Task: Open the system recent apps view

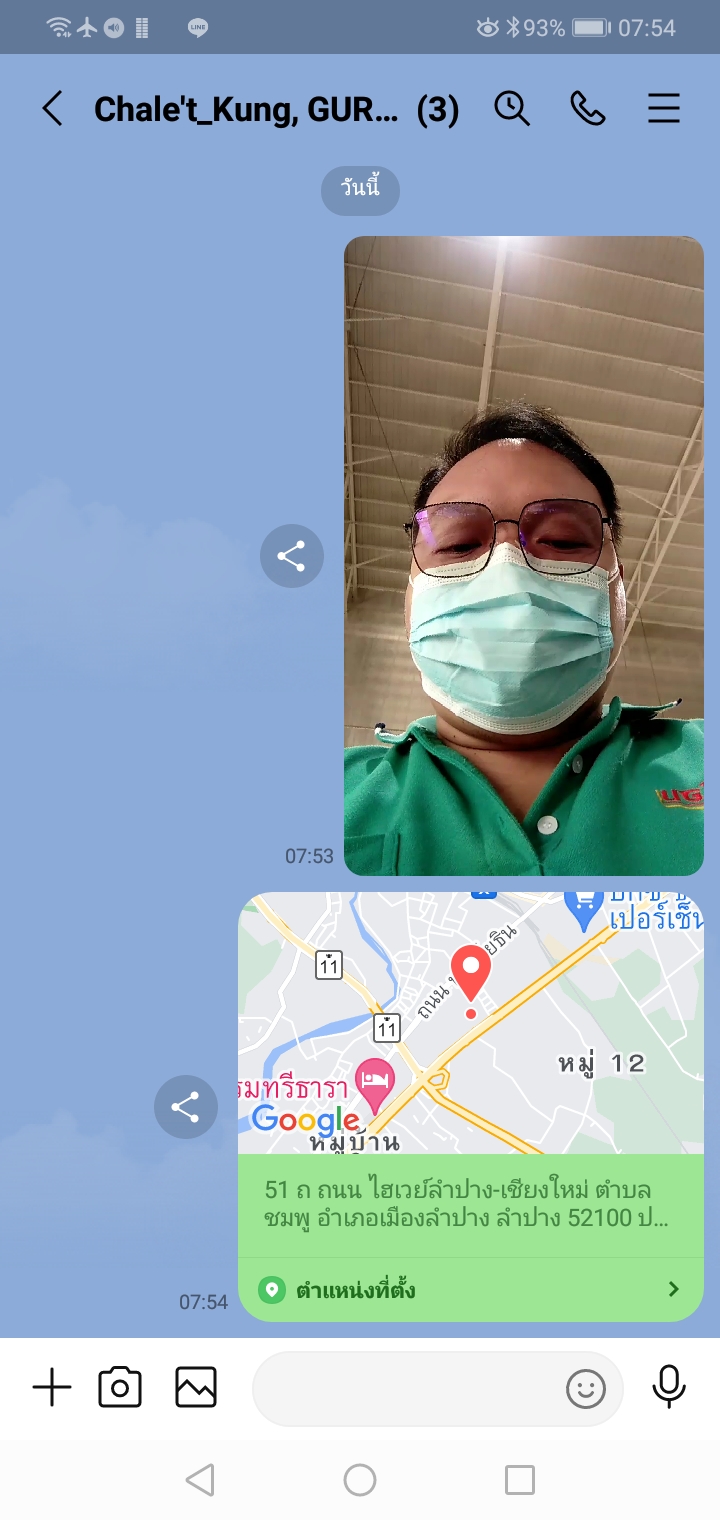Action: click(519, 1480)
